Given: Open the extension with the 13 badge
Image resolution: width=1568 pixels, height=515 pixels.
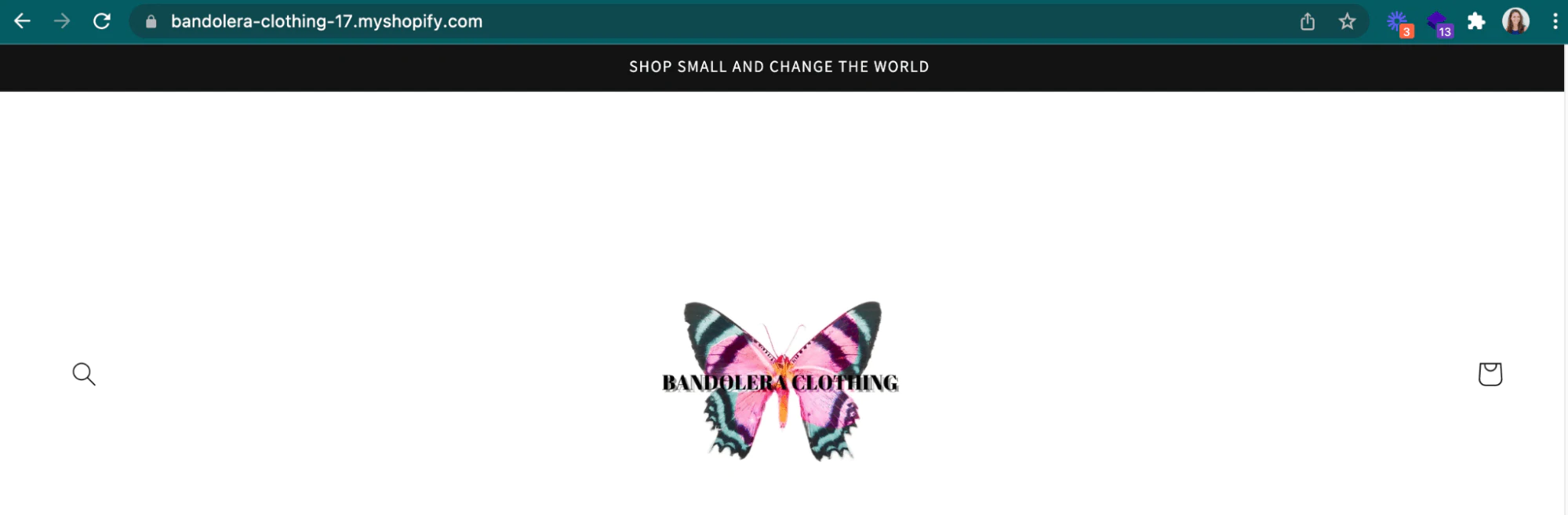Looking at the screenshot, I should click(1438, 23).
